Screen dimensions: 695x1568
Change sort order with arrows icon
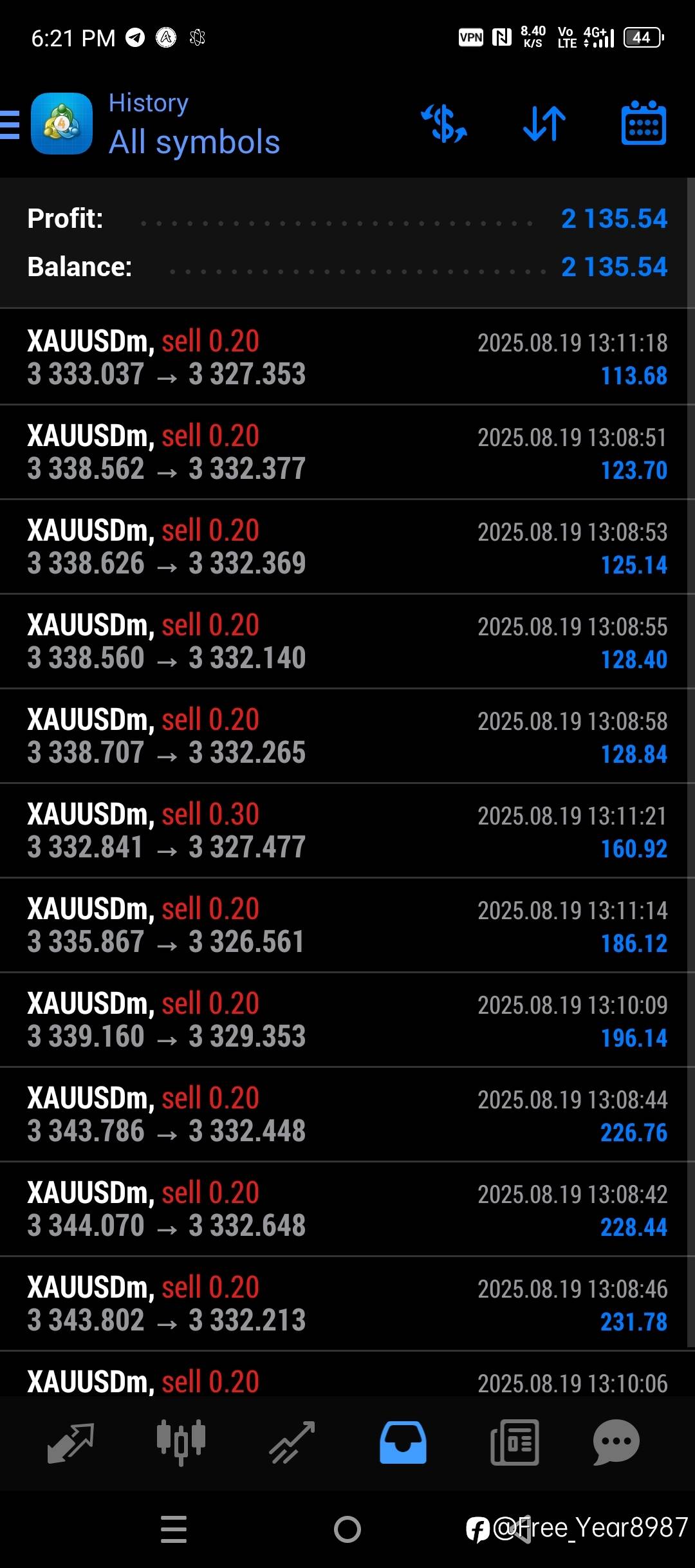pos(544,124)
